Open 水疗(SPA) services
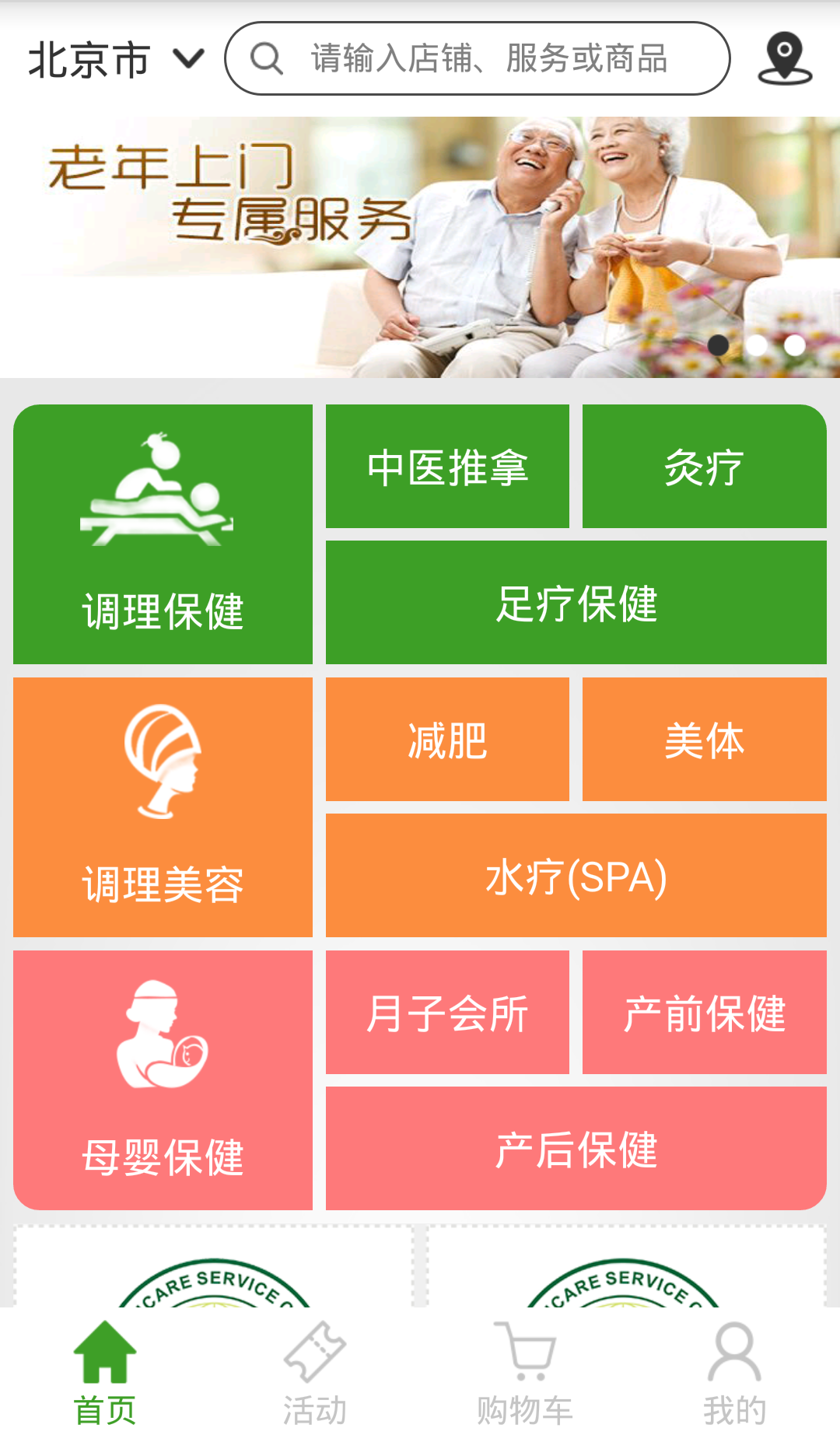This screenshot has width=840, height=1435. point(576,876)
